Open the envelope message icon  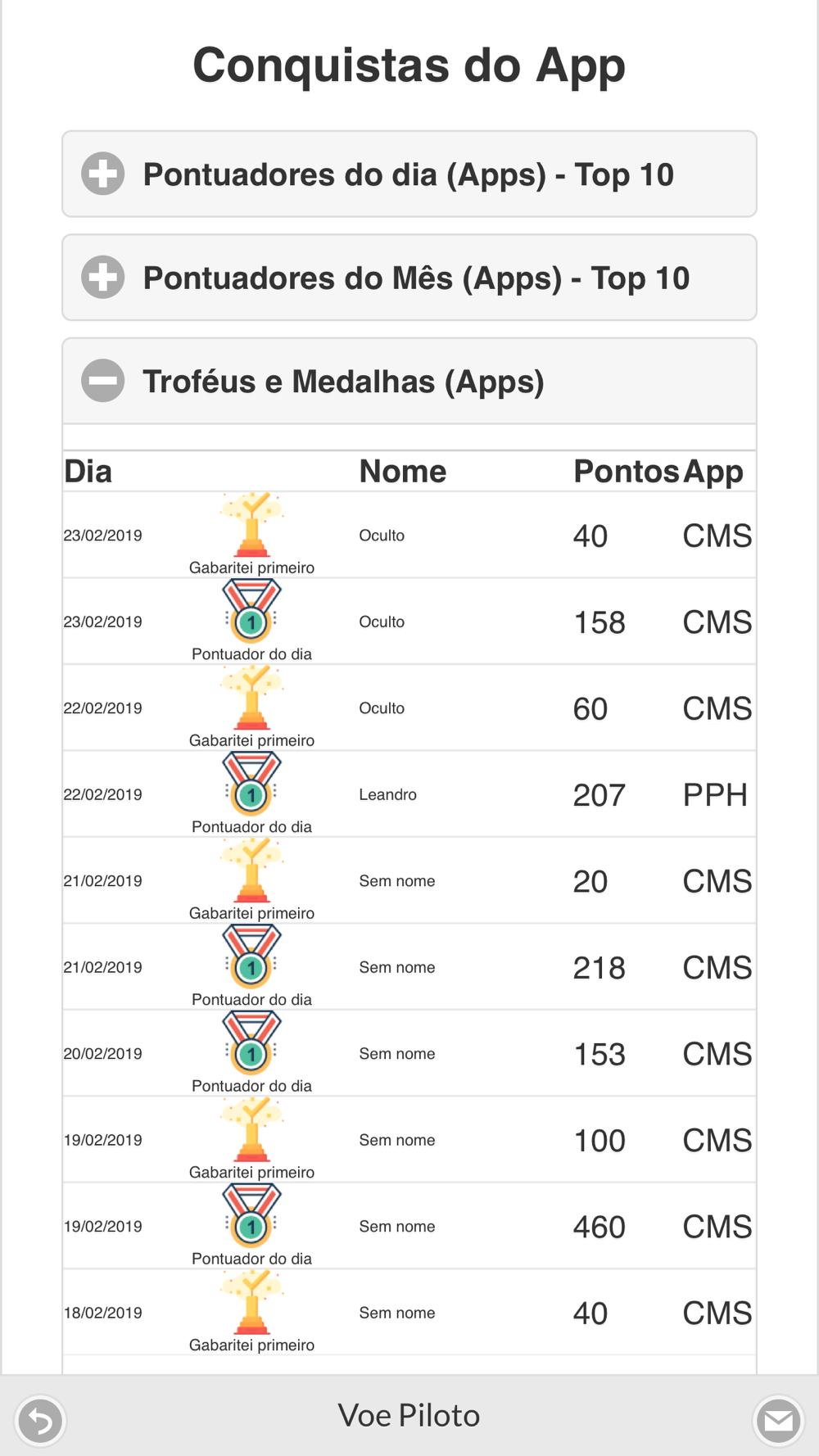(x=778, y=1420)
